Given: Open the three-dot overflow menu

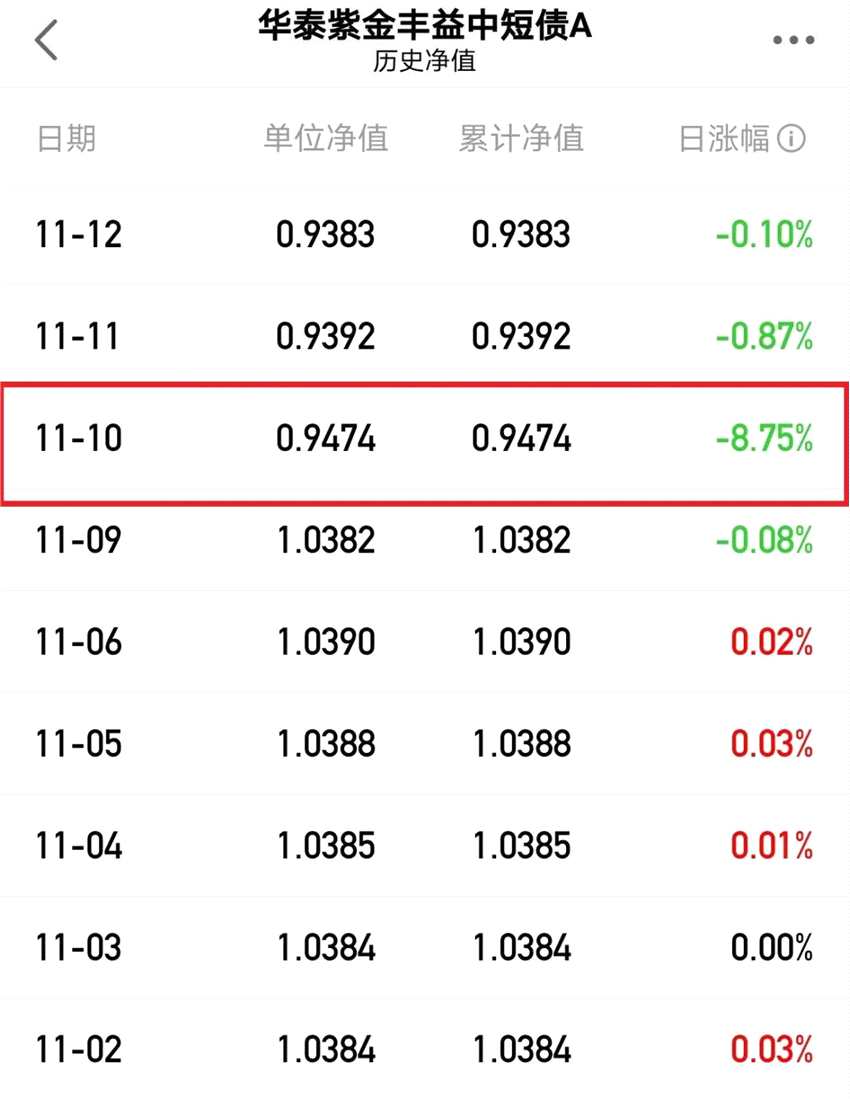Looking at the screenshot, I should [x=793, y=41].
